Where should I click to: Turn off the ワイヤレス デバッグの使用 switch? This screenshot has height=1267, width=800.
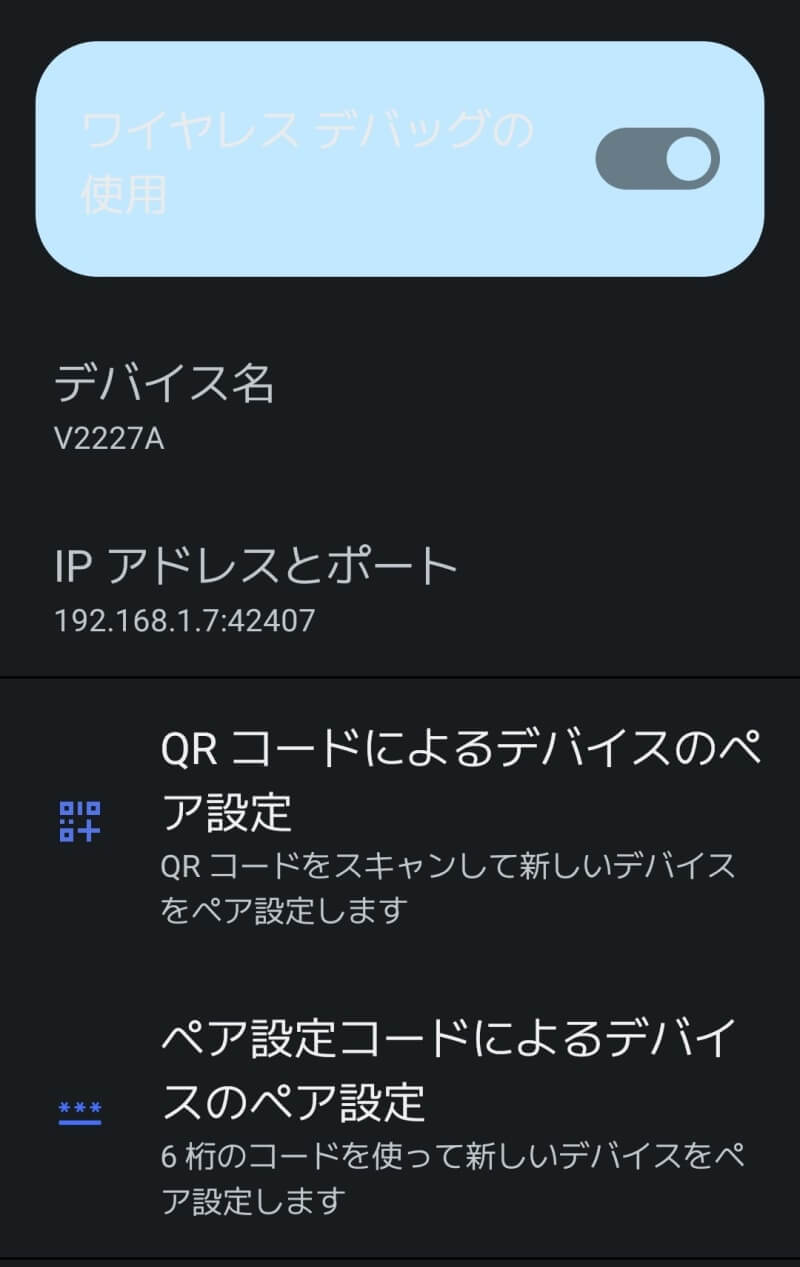point(657,159)
